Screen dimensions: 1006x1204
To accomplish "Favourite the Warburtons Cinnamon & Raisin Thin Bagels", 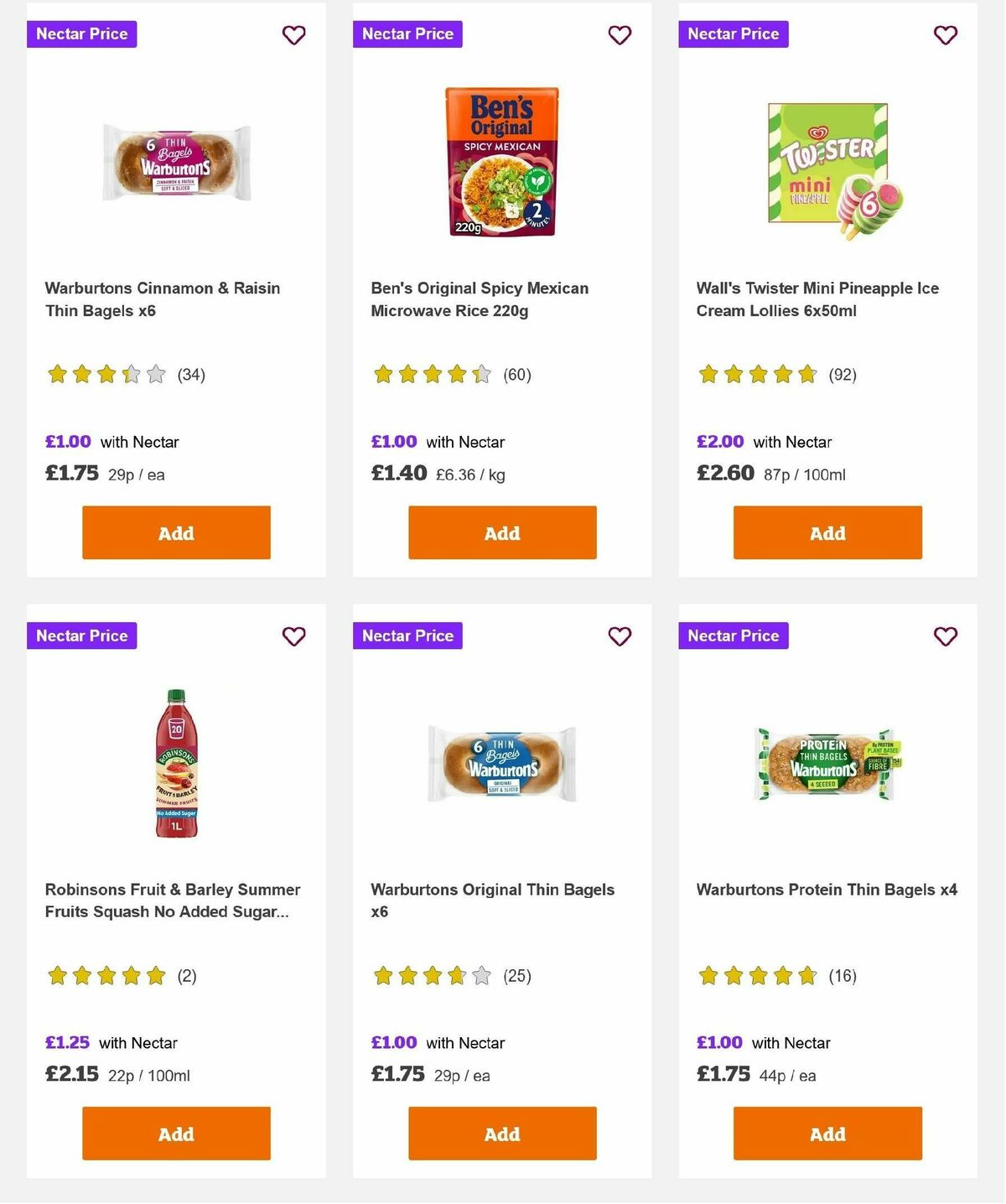I will point(293,35).
